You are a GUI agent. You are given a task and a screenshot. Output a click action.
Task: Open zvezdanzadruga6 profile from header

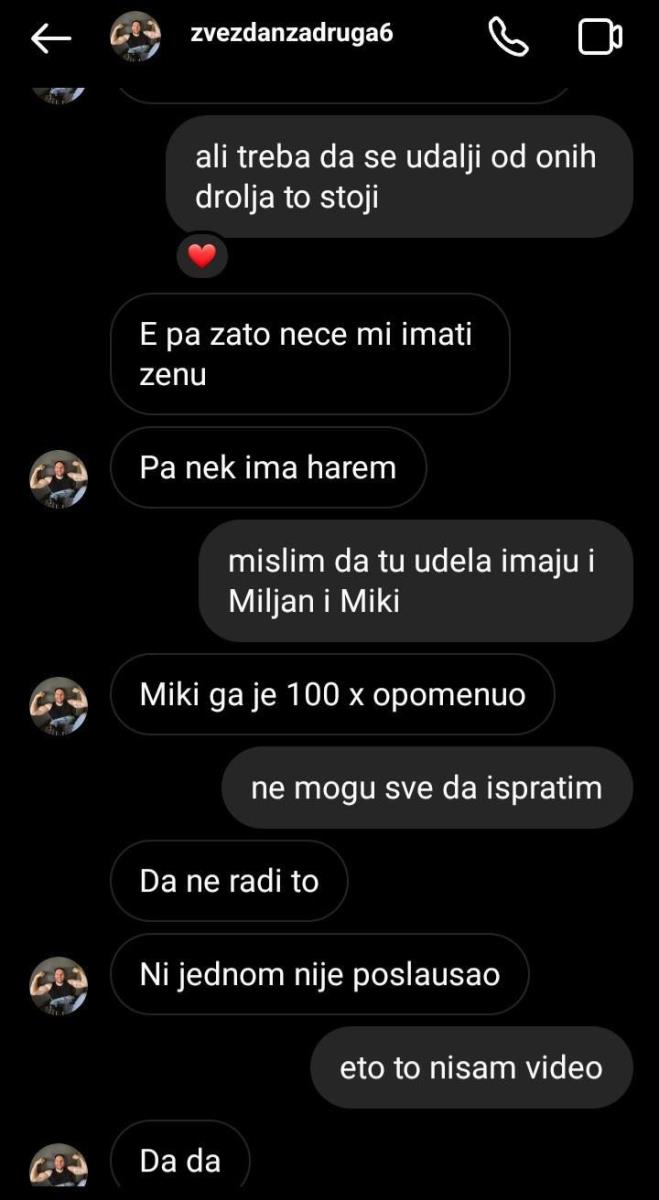pyautogui.click(x=290, y=33)
